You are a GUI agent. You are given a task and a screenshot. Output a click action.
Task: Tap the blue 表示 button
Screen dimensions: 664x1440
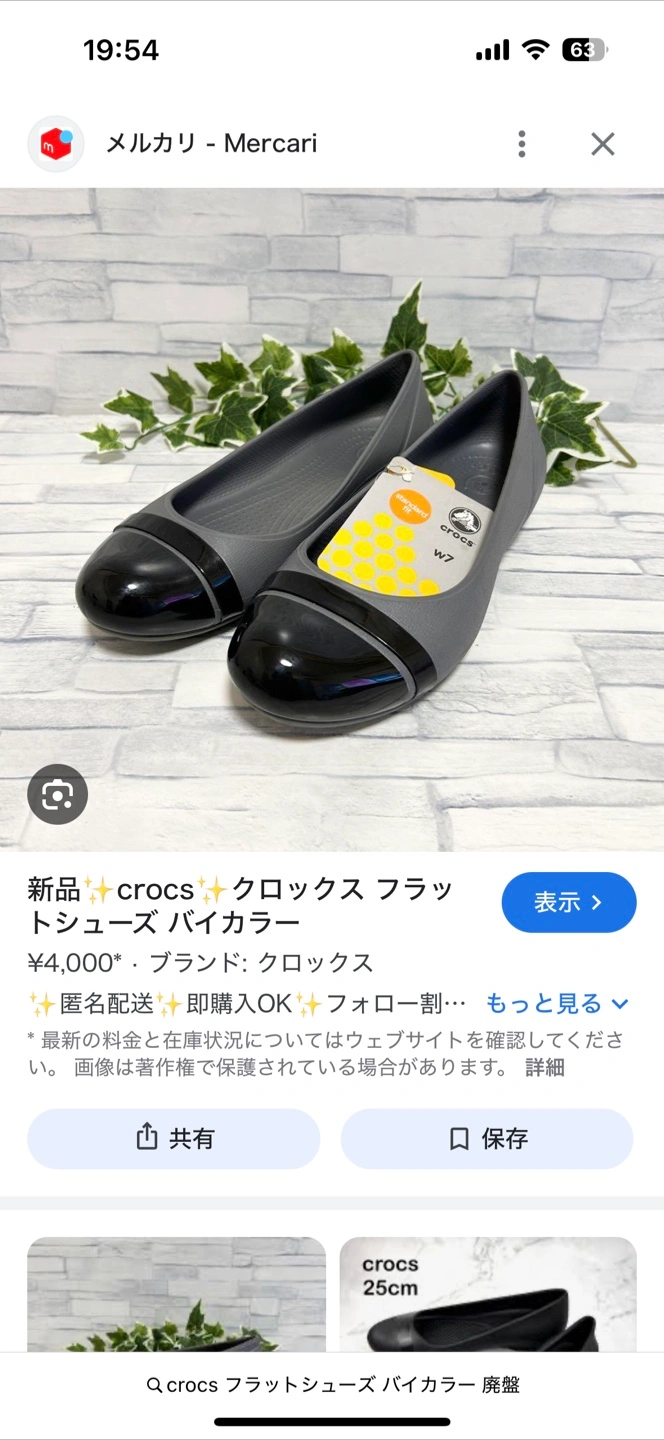click(x=568, y=902)
